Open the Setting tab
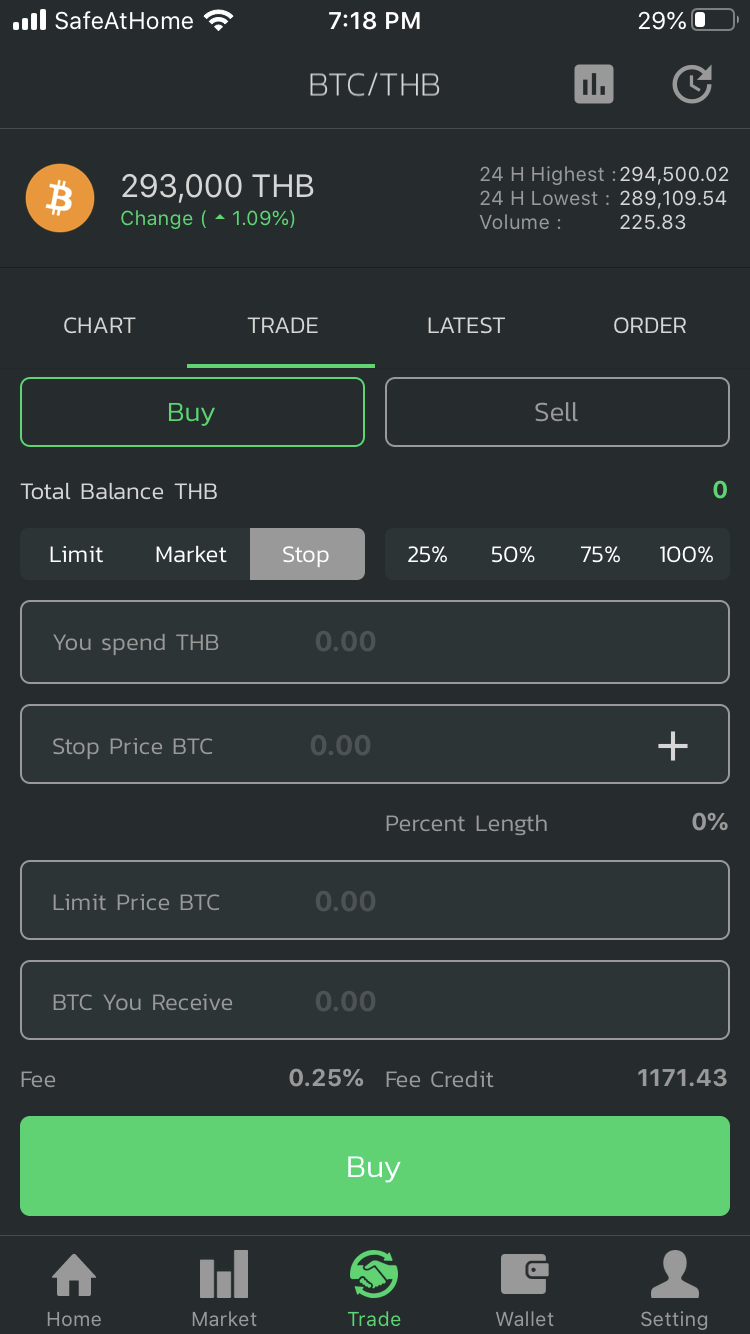The width and height of the screenshot is (750, 1334). [x=674, y=1289]
